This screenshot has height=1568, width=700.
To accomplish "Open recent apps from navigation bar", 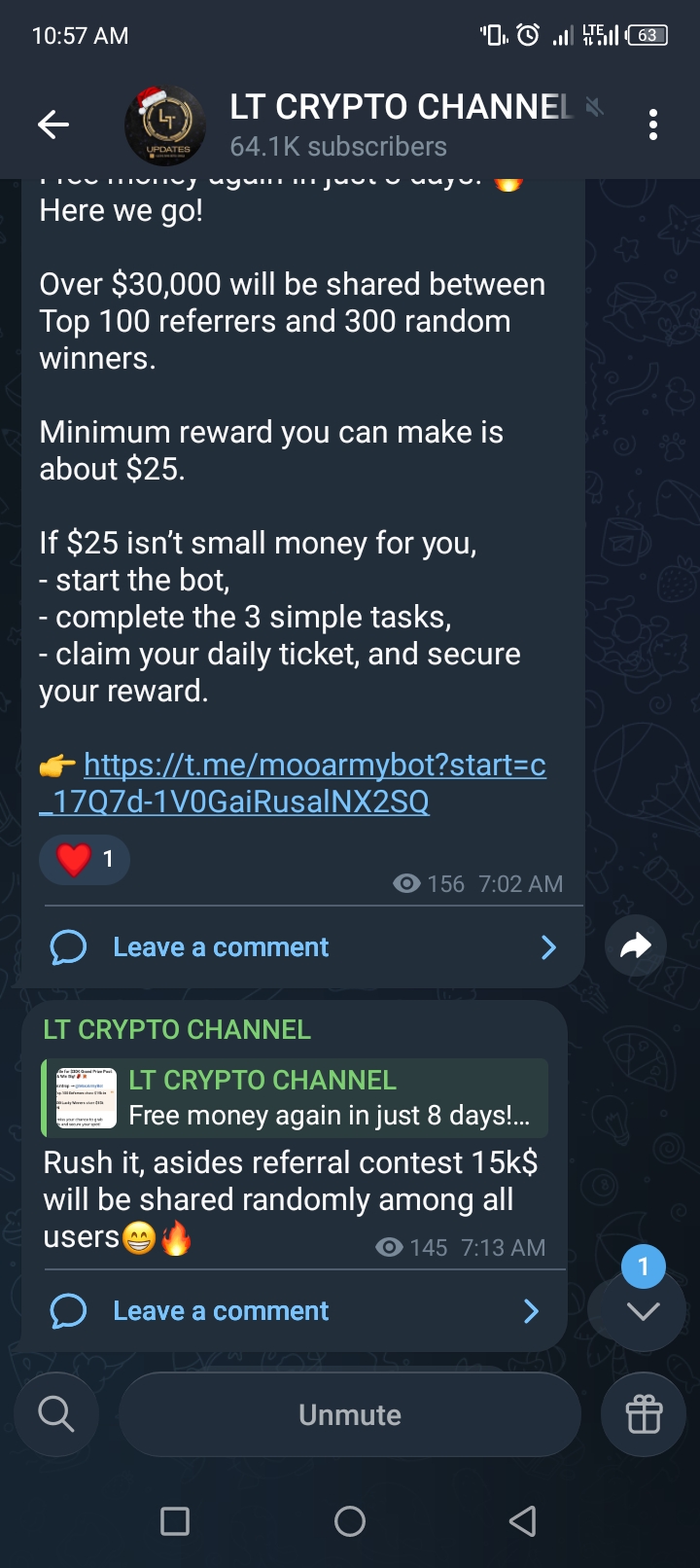I will pyautogui.click(x=175, y=1520).
